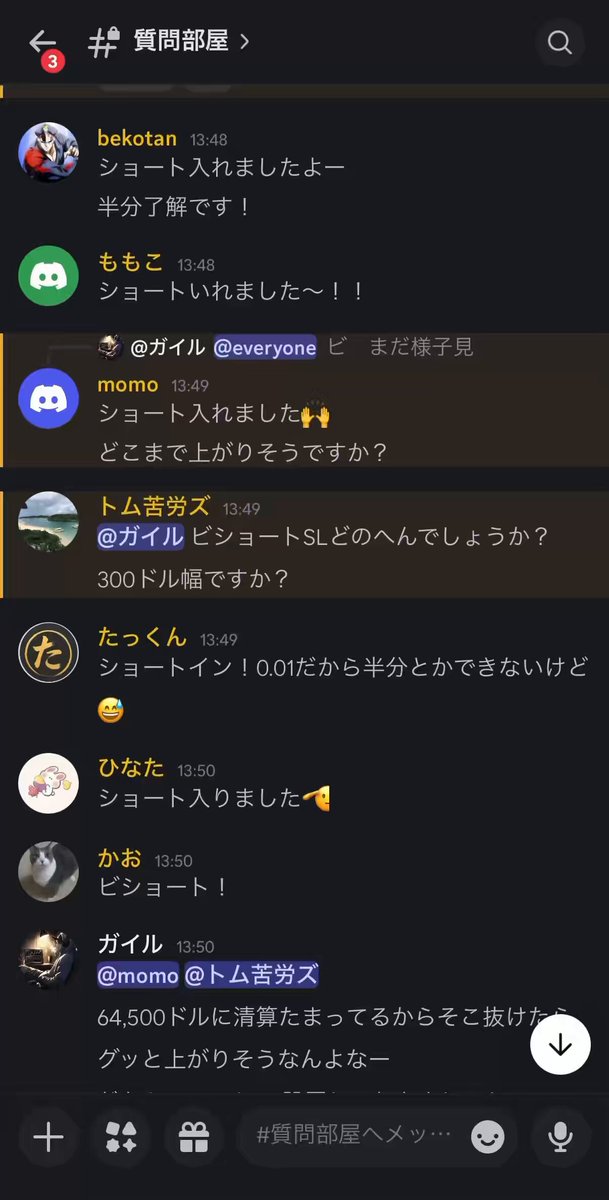View トム苦労ズ's profile picture

point(48,521)
